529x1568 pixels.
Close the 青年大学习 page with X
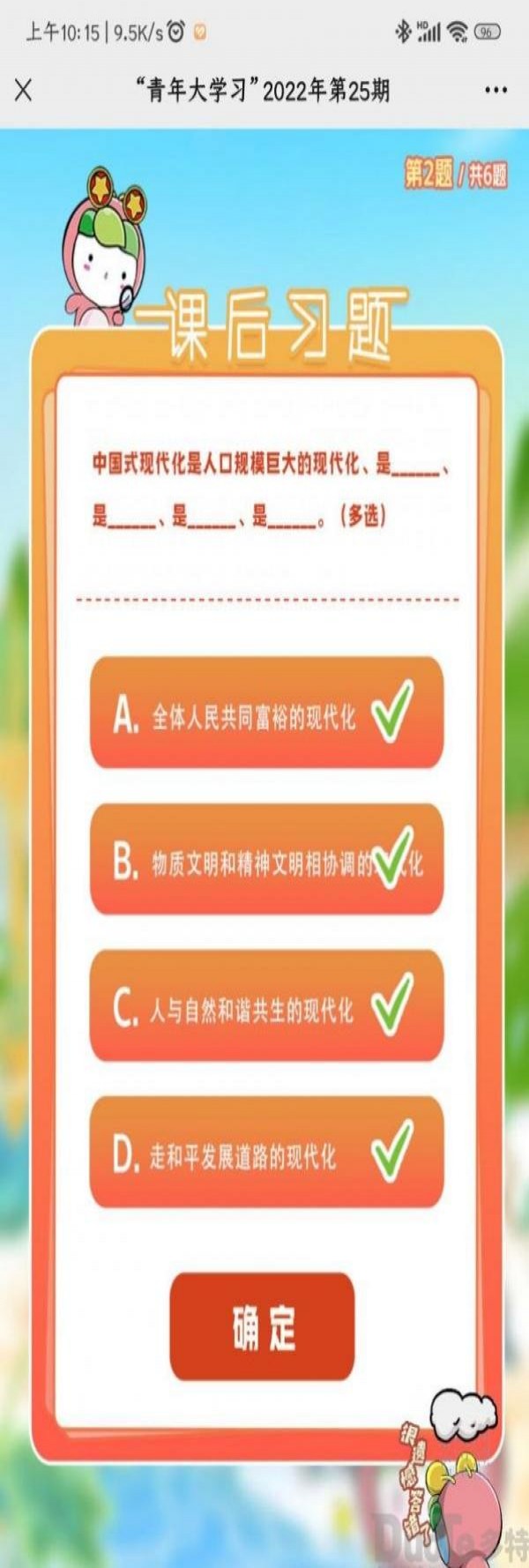coord(24,90)
